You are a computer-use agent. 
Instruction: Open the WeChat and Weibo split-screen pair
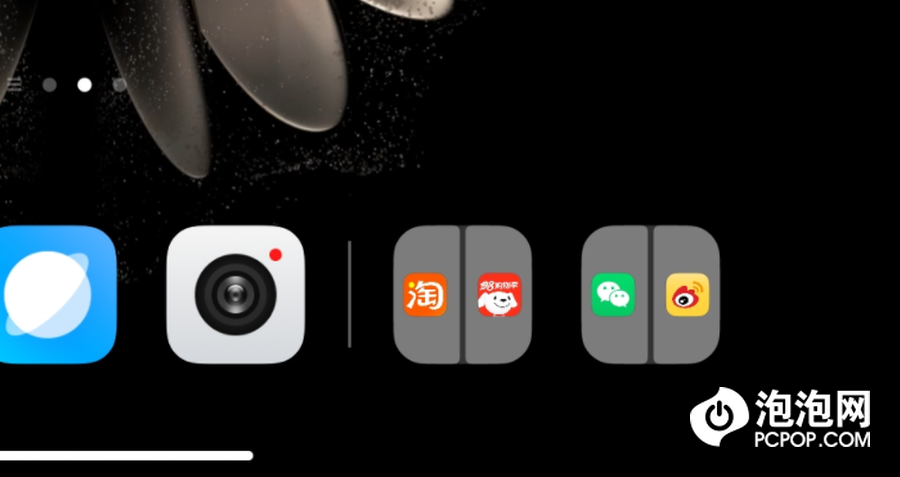coord(650,294)
